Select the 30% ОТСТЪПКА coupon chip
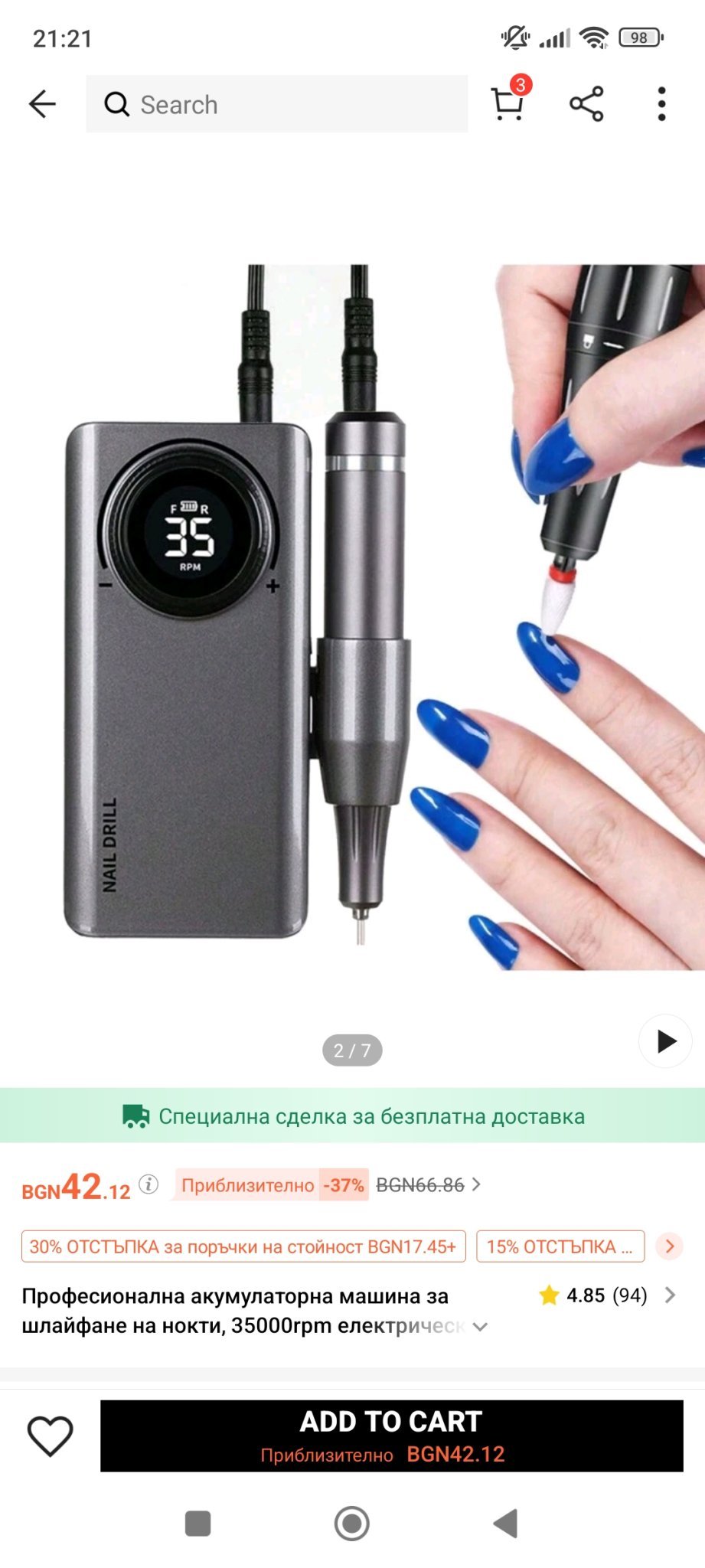 point(243,1246)
